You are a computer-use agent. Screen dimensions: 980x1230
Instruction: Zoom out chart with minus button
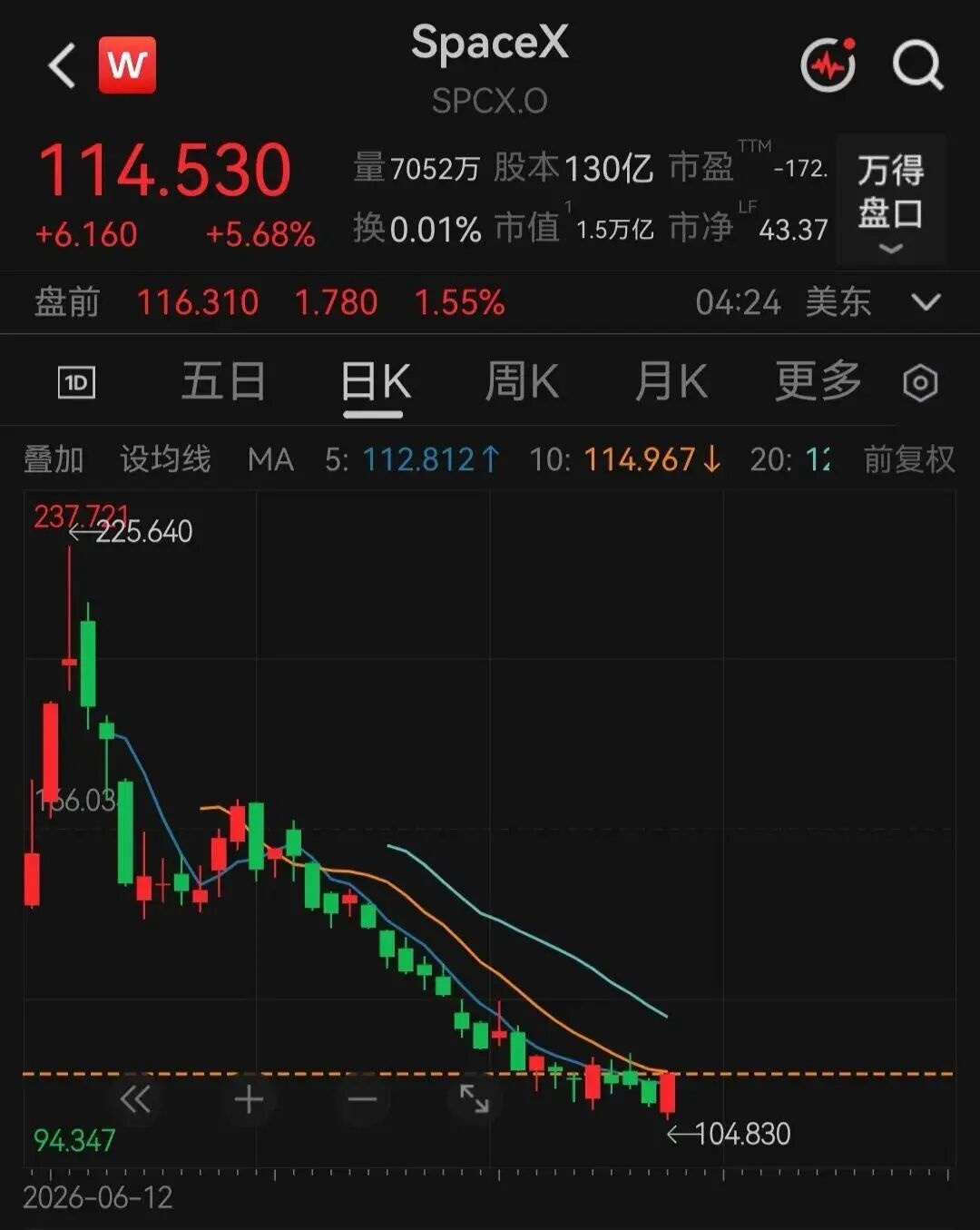(362, 1100)
